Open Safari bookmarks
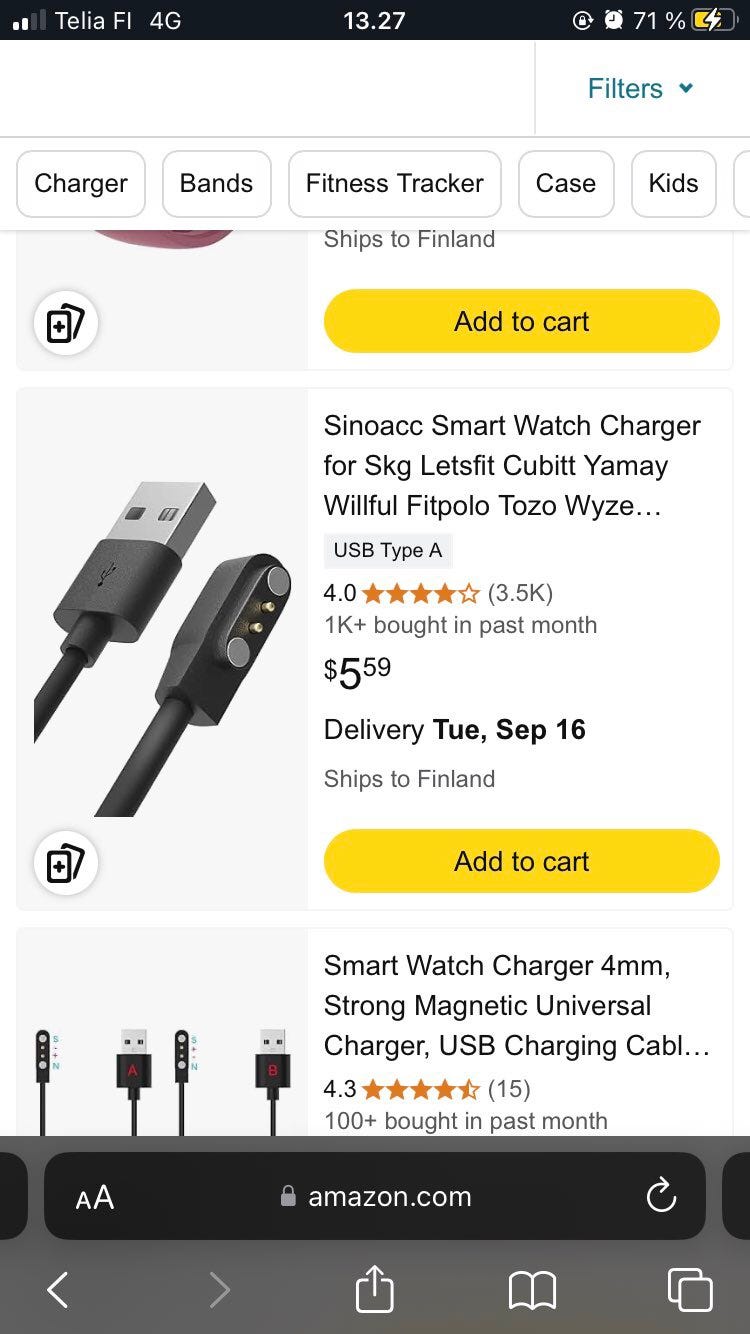This screenshot has width=750, height=1334. [532, 1290]
